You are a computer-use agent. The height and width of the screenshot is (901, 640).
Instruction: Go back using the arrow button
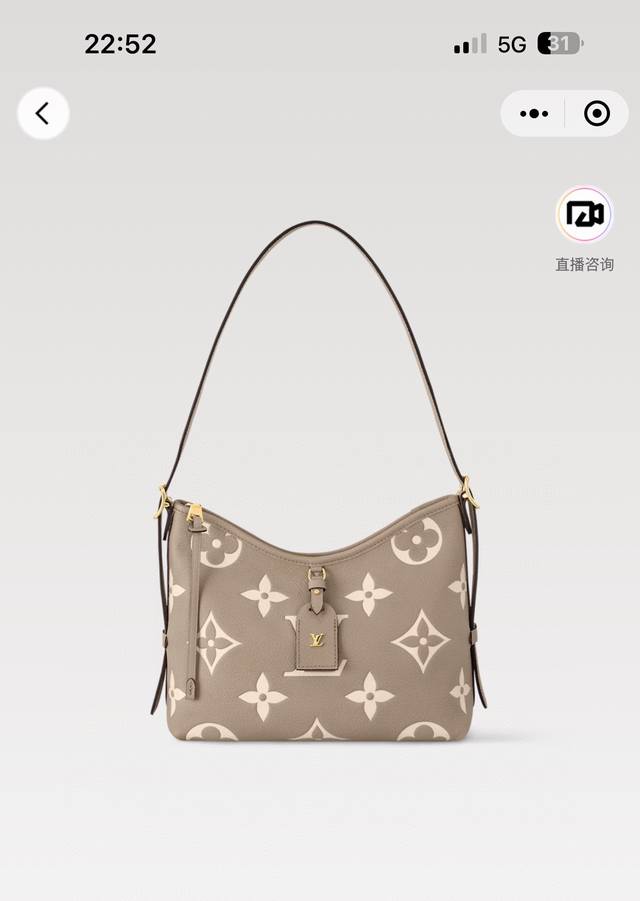tap(43, 113)
